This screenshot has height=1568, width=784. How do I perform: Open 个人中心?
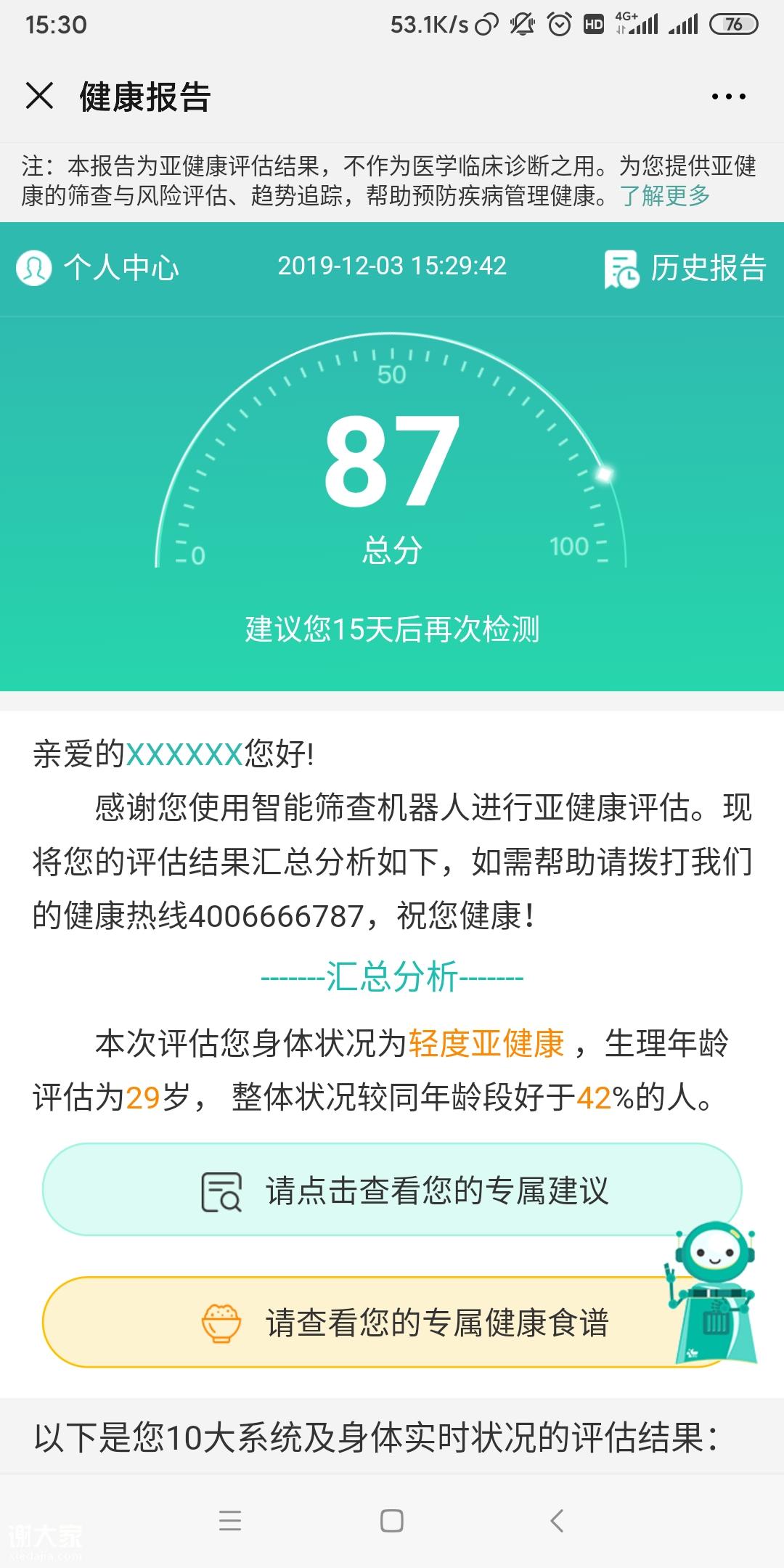click(98, 267)
